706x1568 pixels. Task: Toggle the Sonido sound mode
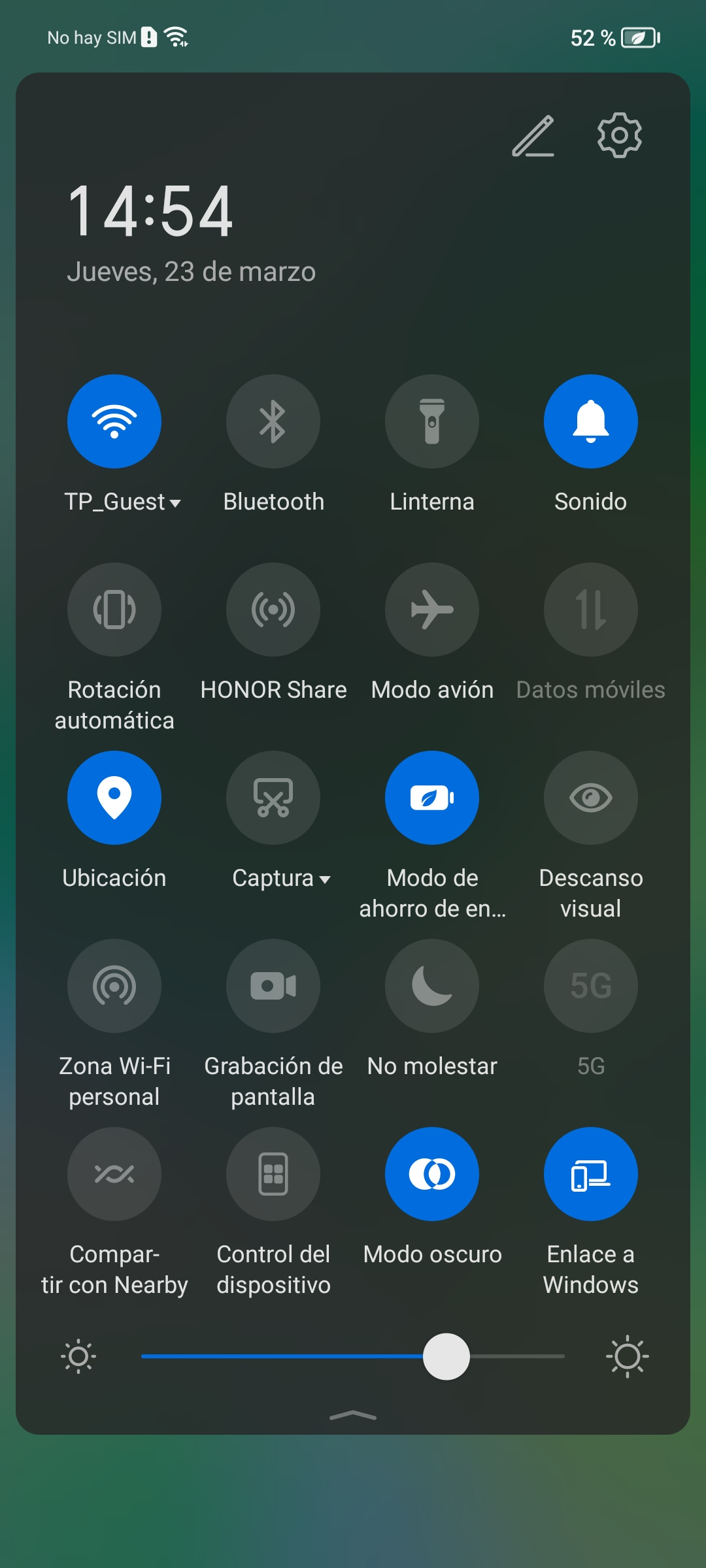[x=591, y=421]
